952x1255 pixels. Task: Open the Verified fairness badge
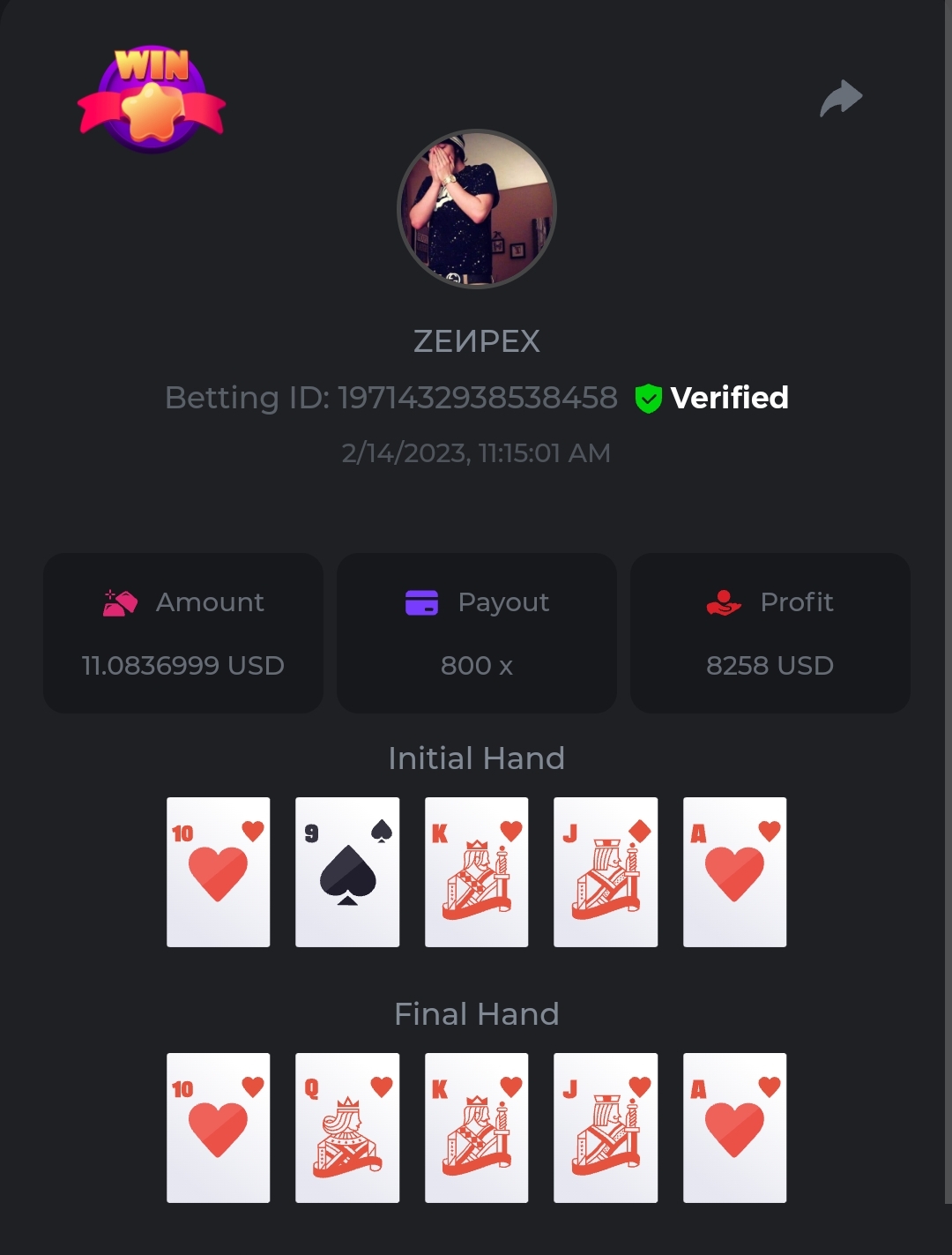712,399
